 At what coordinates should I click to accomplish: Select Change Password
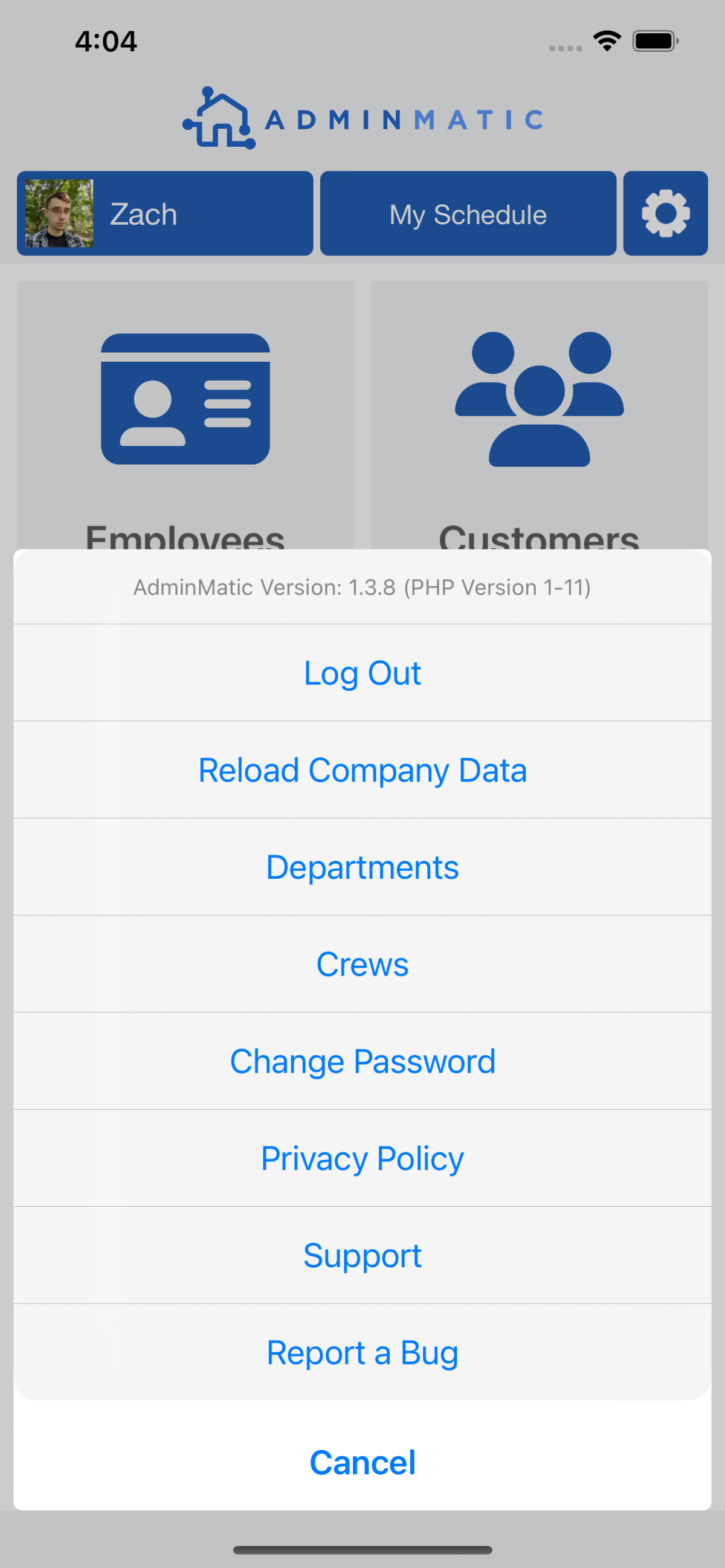click(x=362, y=1061)
